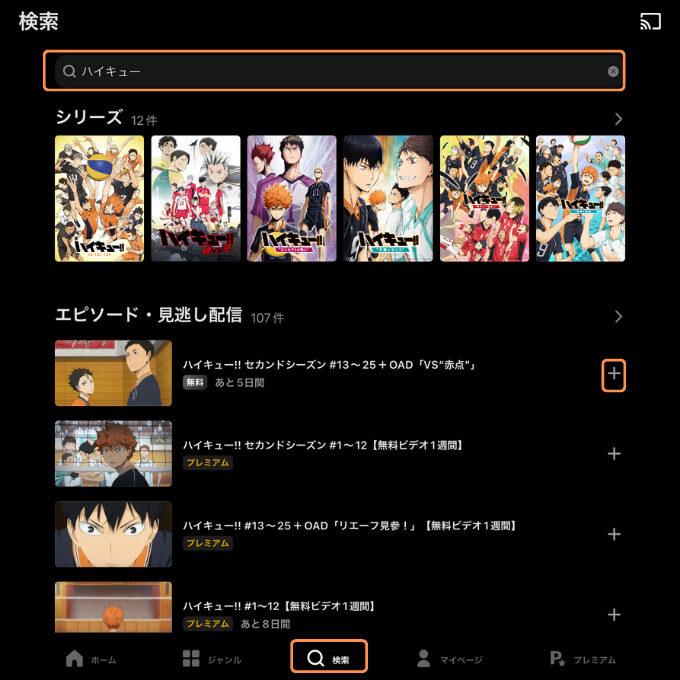This screenshot has height=680, width=680.
Task: Switch to the プレミアム tab
Action: [x=582, y=659]
